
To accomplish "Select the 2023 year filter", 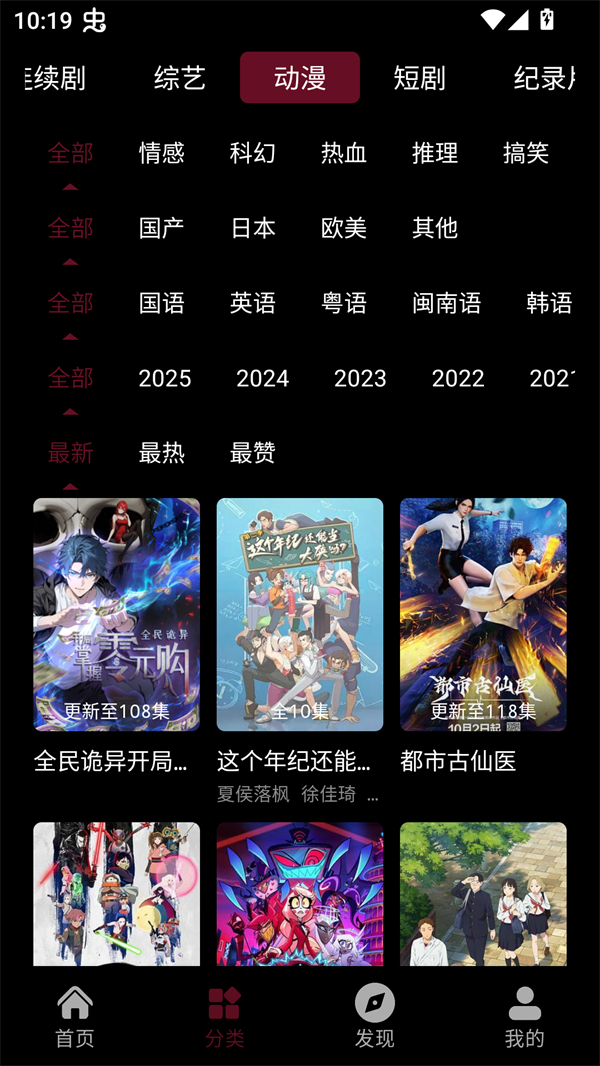I will (360, 378).
